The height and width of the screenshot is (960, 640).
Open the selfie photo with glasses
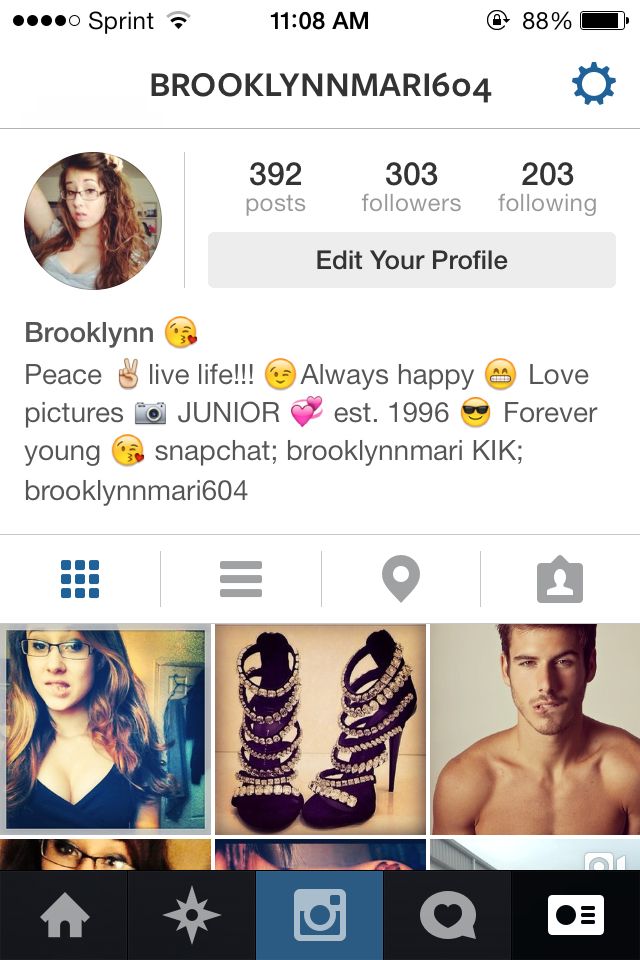105,729
